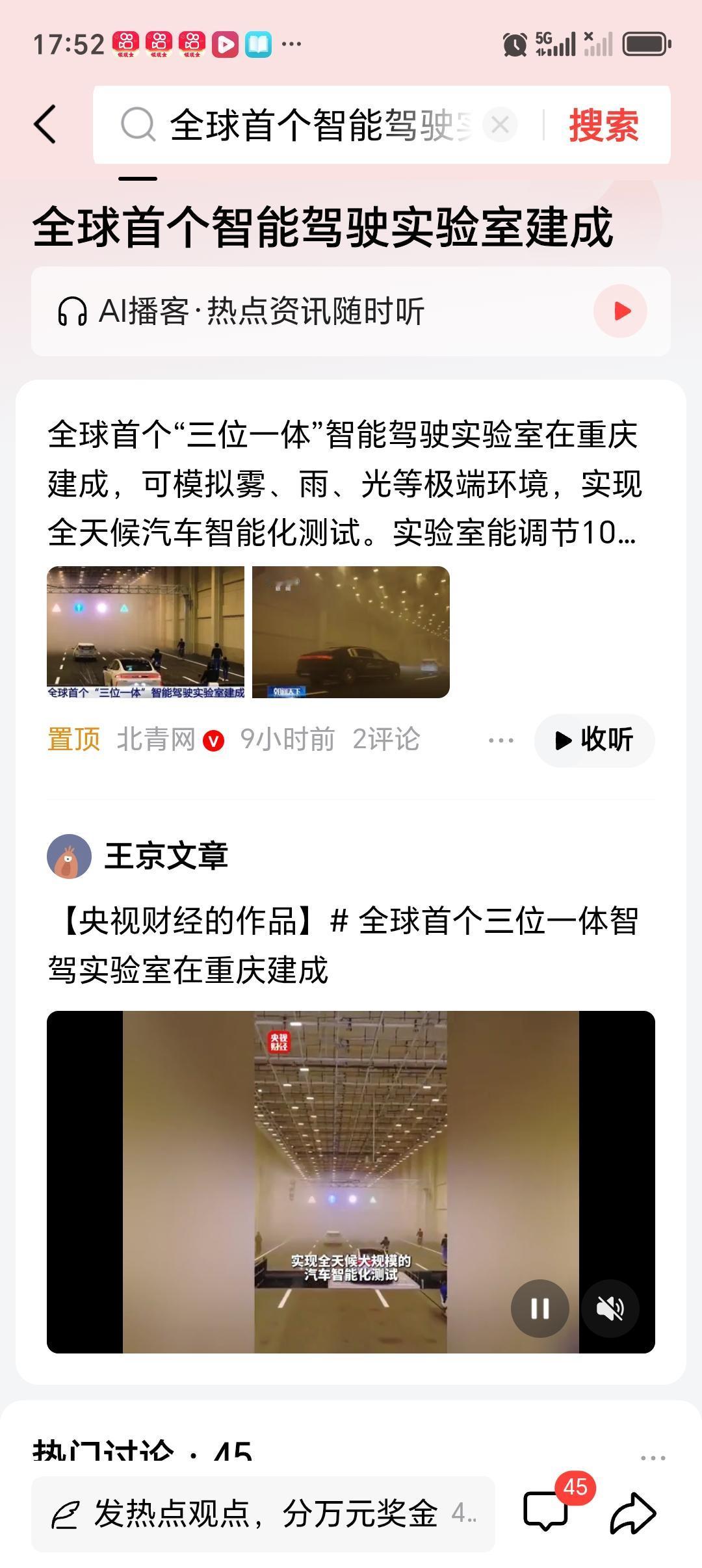This screenshot has height=1568, width=702.
Task: Tap the 搜索 search button
Action: pos(604,125)
